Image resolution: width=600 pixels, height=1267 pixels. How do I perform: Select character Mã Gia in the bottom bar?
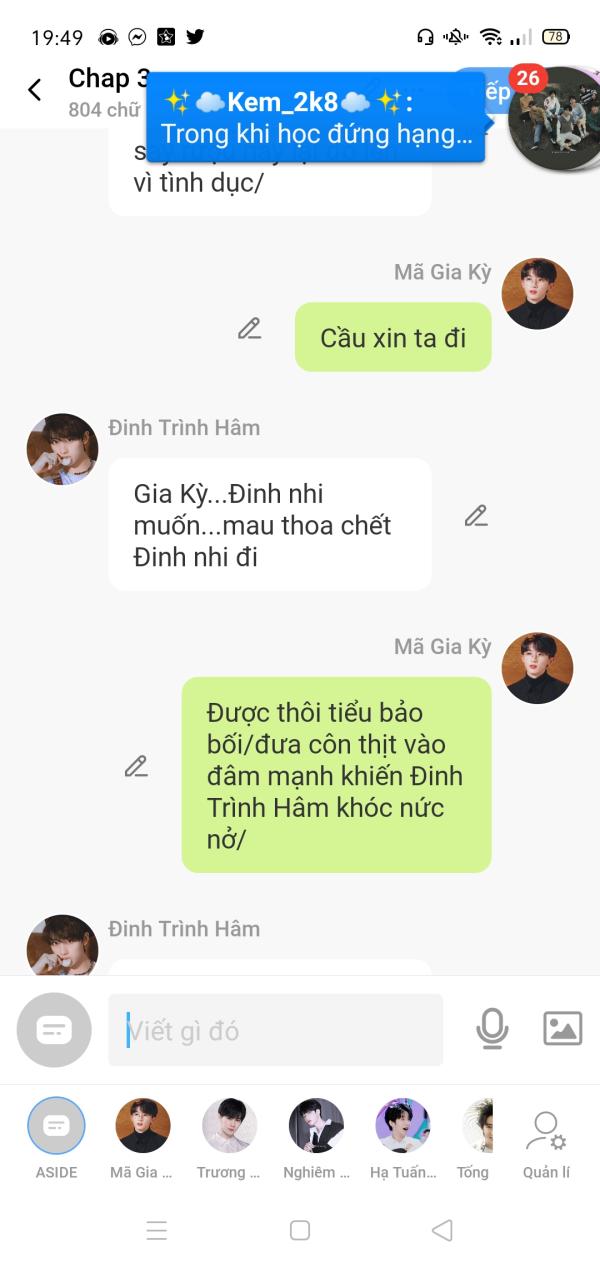click(x=142, y=1138)
